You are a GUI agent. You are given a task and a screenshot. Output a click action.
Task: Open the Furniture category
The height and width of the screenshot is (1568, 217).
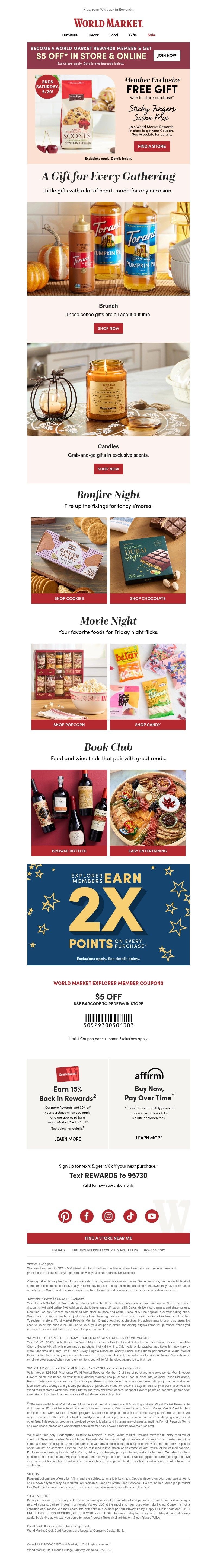pos(70,35)
